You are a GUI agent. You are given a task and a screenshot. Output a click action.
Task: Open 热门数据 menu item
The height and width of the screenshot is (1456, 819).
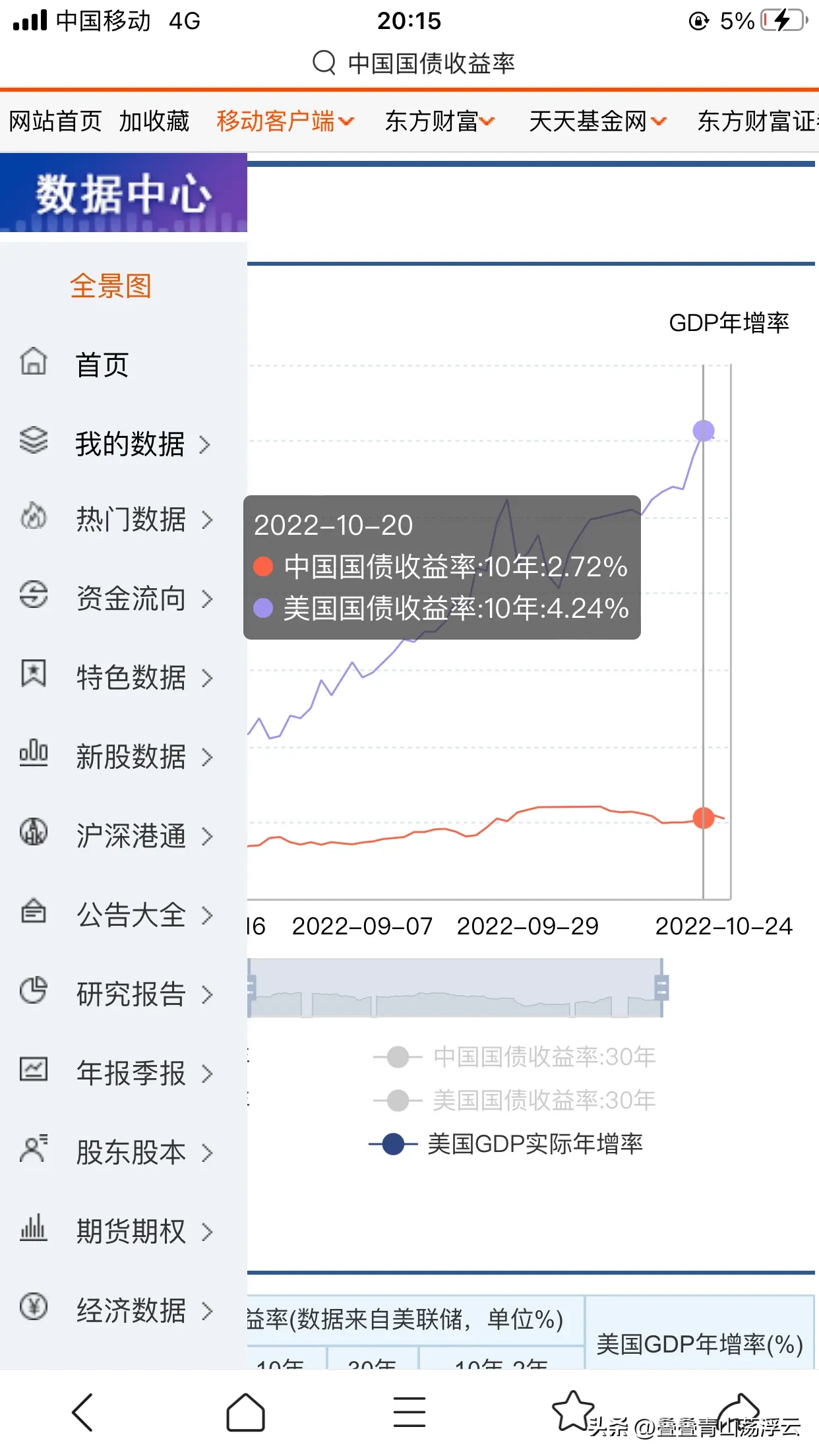coord(131,520)
